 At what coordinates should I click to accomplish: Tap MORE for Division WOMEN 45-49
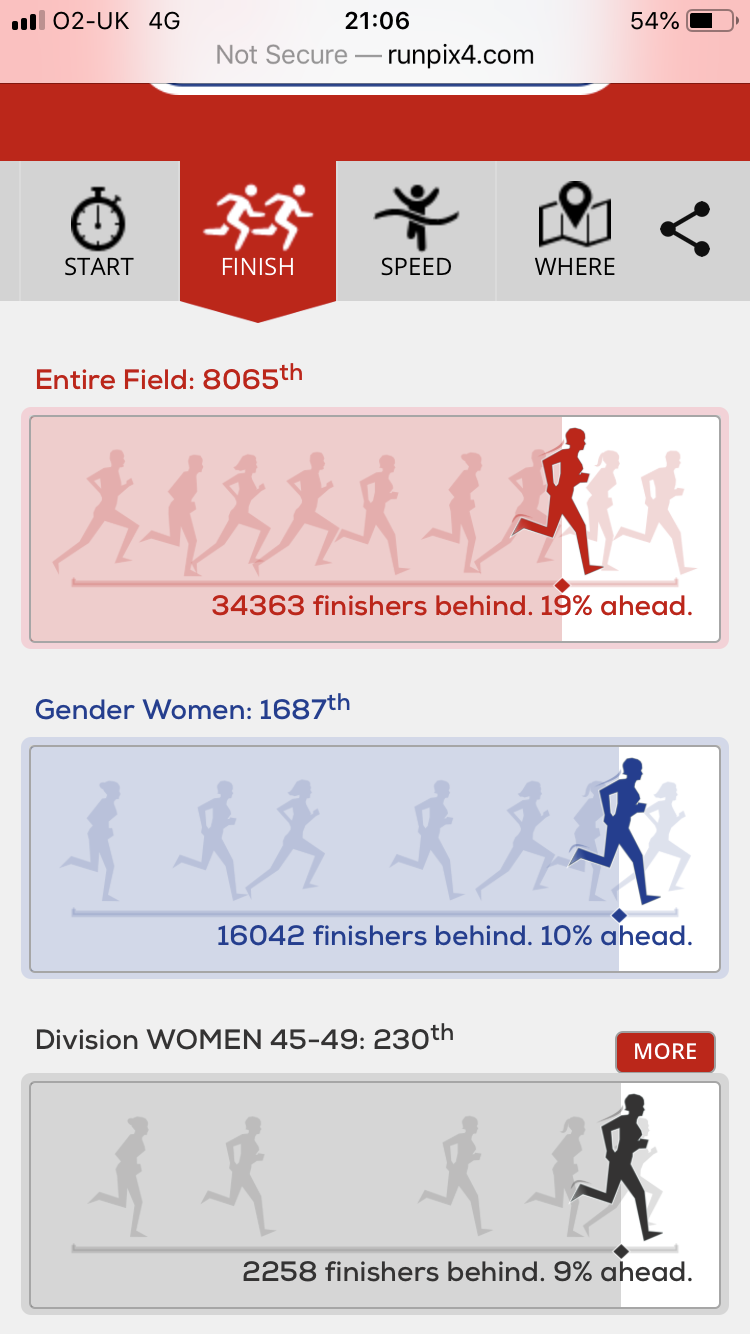point(665,1051)
